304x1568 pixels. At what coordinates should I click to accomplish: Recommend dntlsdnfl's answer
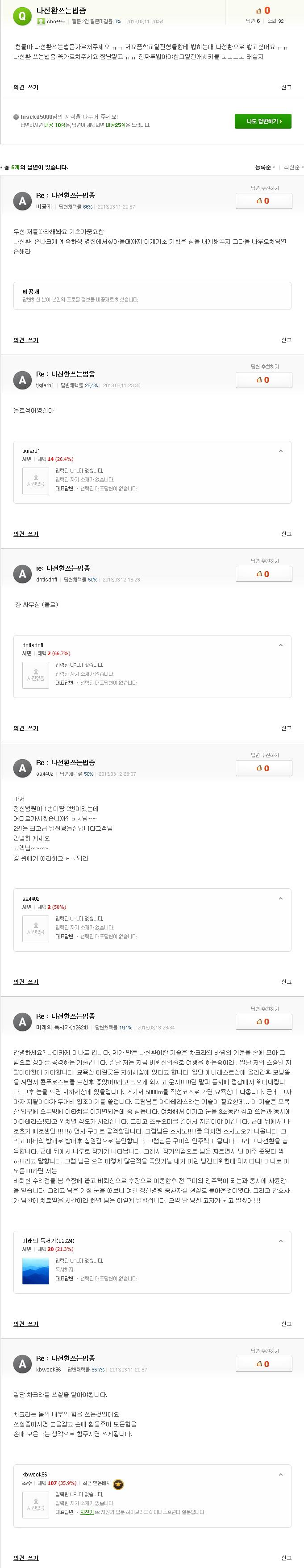tap(263, 574)
